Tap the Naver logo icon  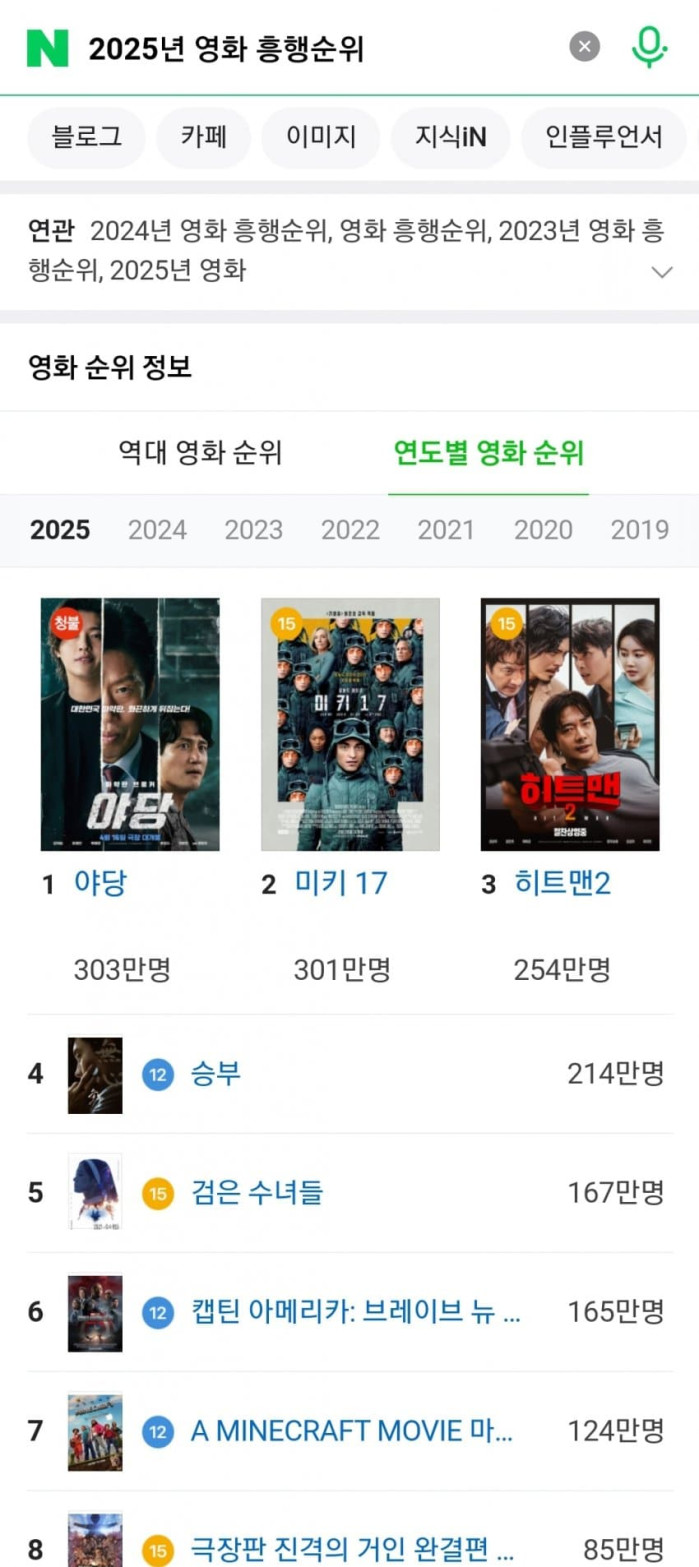(x=47, y=48)
